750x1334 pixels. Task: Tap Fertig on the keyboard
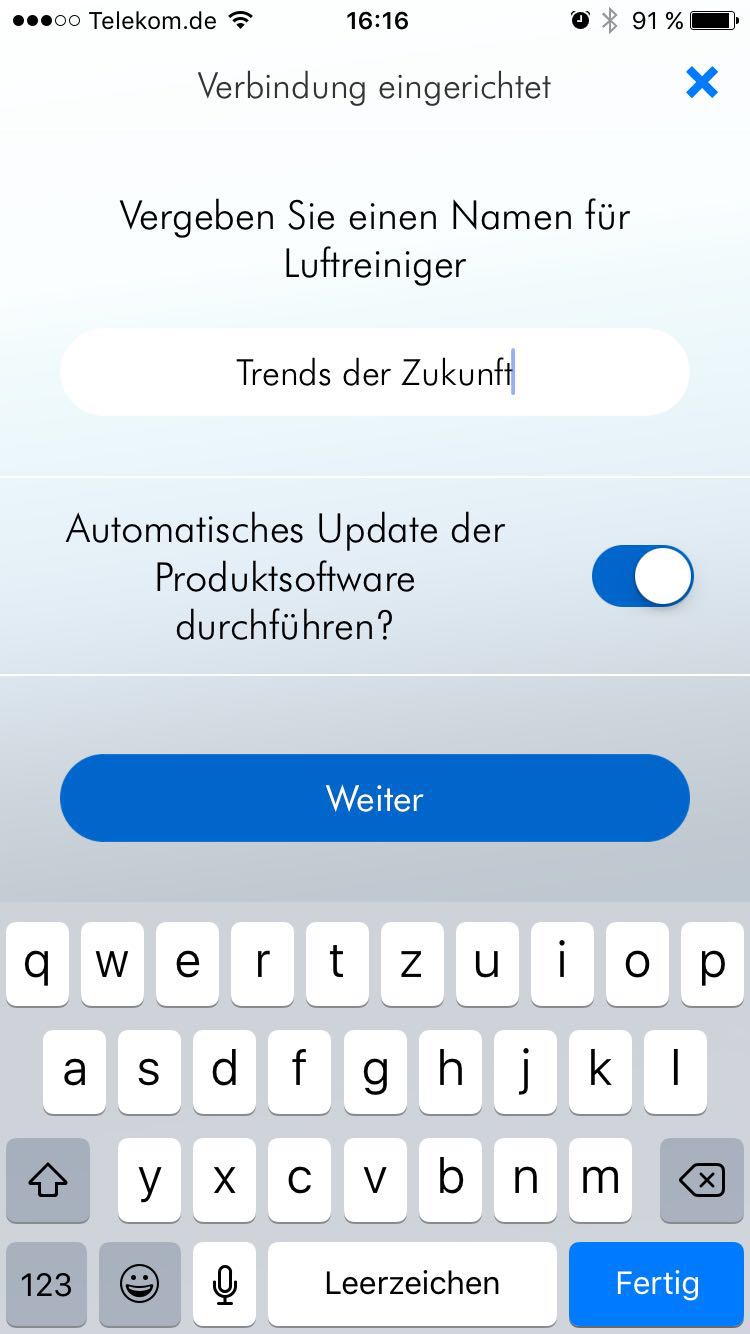click(657, 1283)
